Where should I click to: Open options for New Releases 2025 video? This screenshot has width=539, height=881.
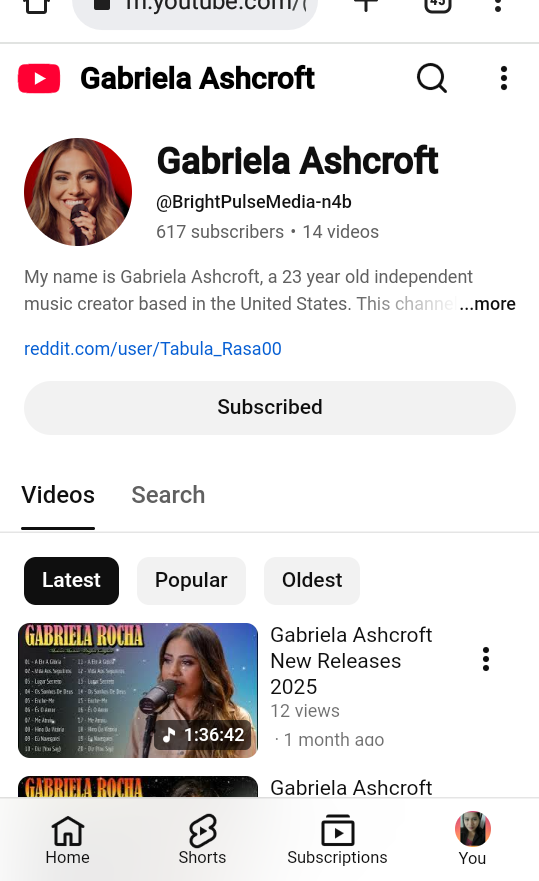486,659
